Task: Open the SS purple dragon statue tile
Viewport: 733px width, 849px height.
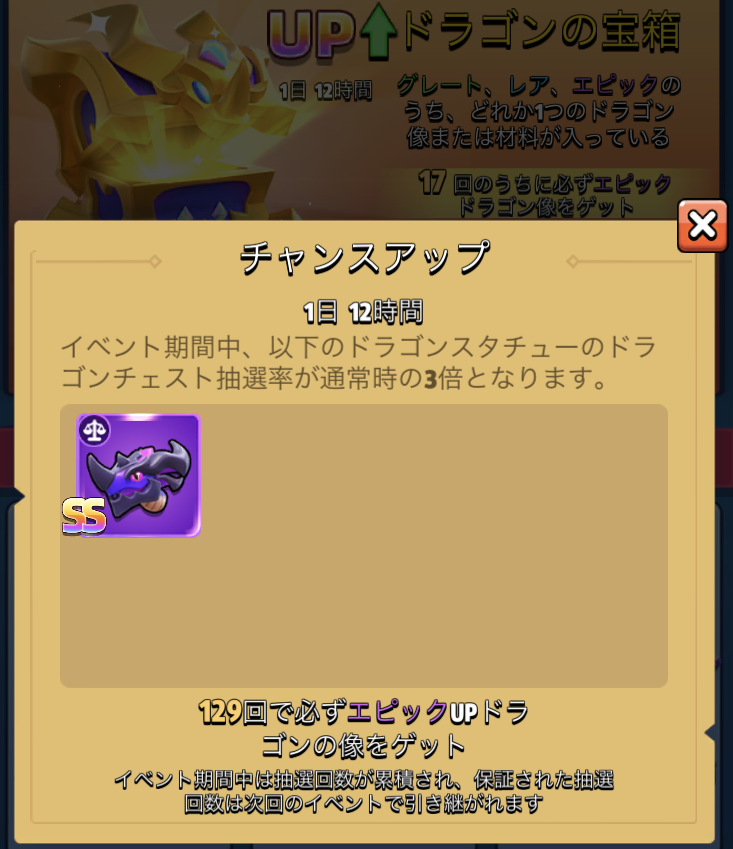Action: coord(139,476)
